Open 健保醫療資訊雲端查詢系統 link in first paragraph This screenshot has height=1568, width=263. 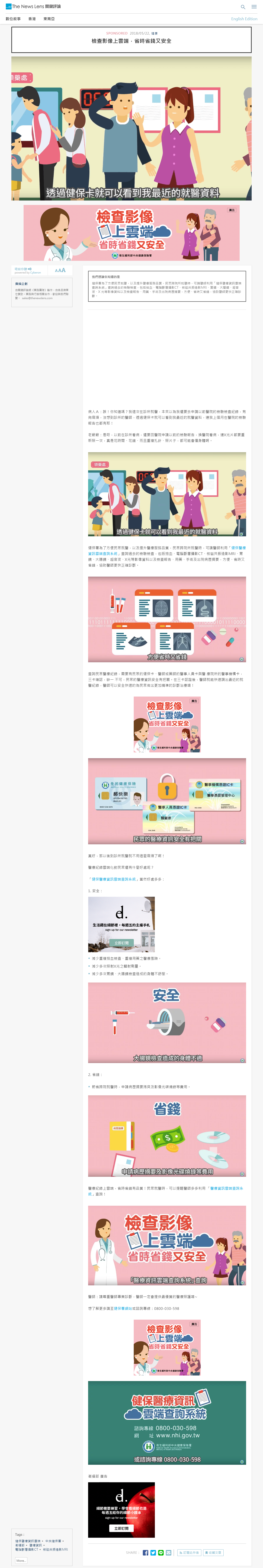[x=237, y=548]
